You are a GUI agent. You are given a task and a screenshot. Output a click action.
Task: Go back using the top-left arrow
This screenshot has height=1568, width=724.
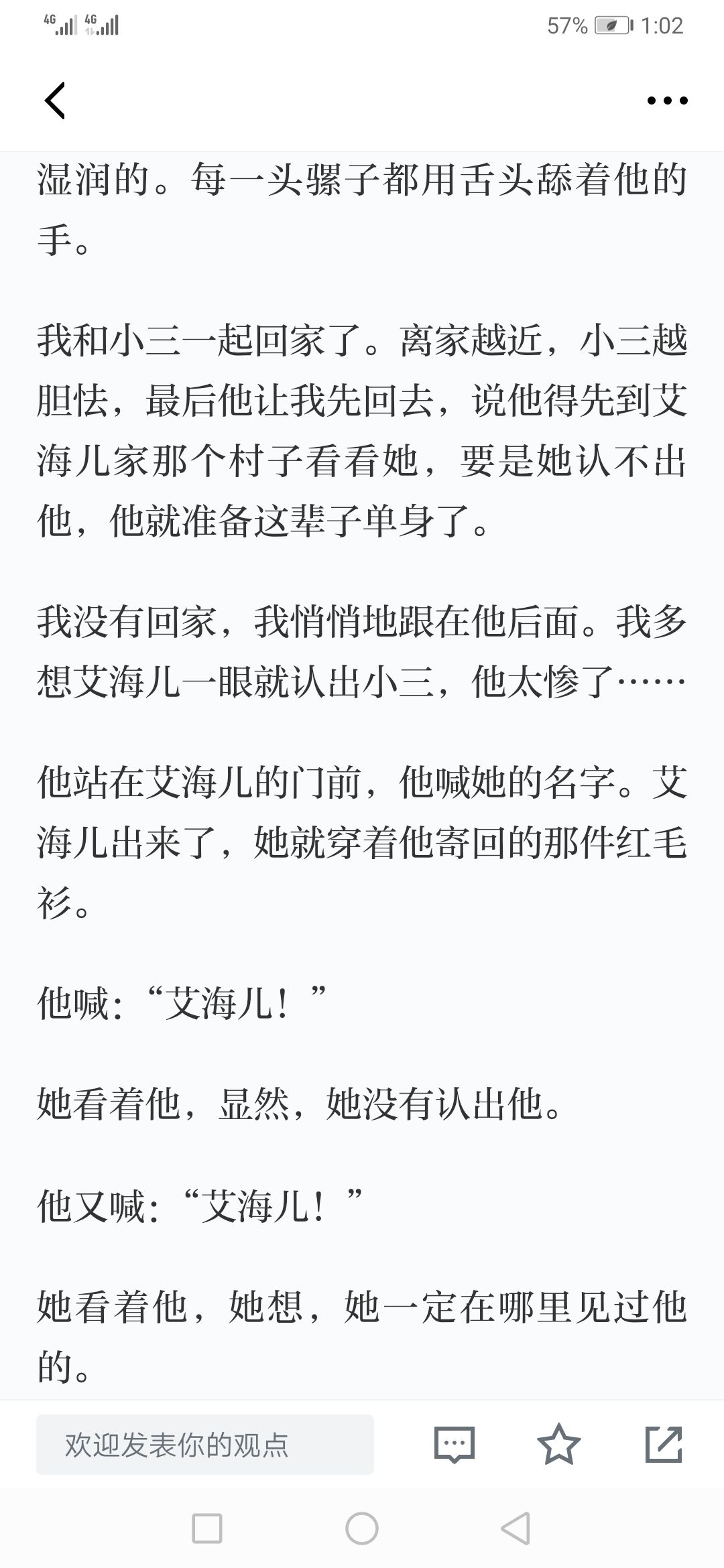pos(55,101)
